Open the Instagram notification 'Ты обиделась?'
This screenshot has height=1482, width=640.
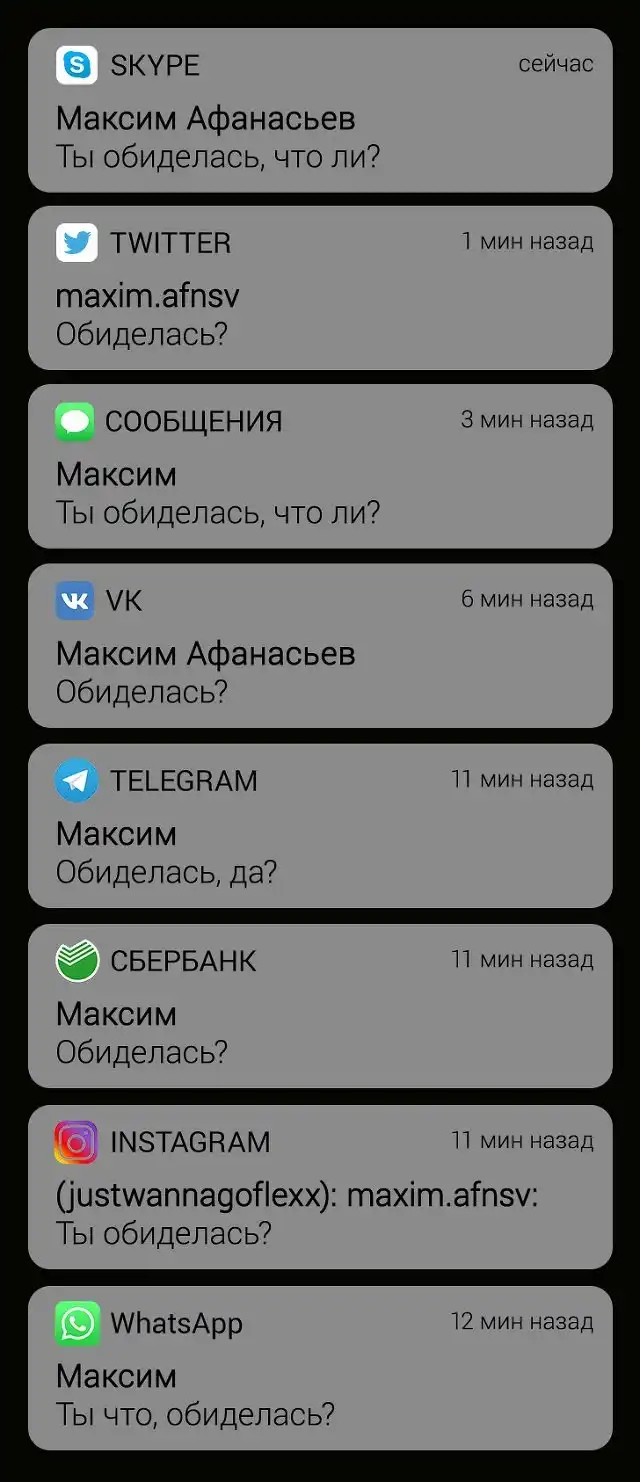[x=320, y=1187]
